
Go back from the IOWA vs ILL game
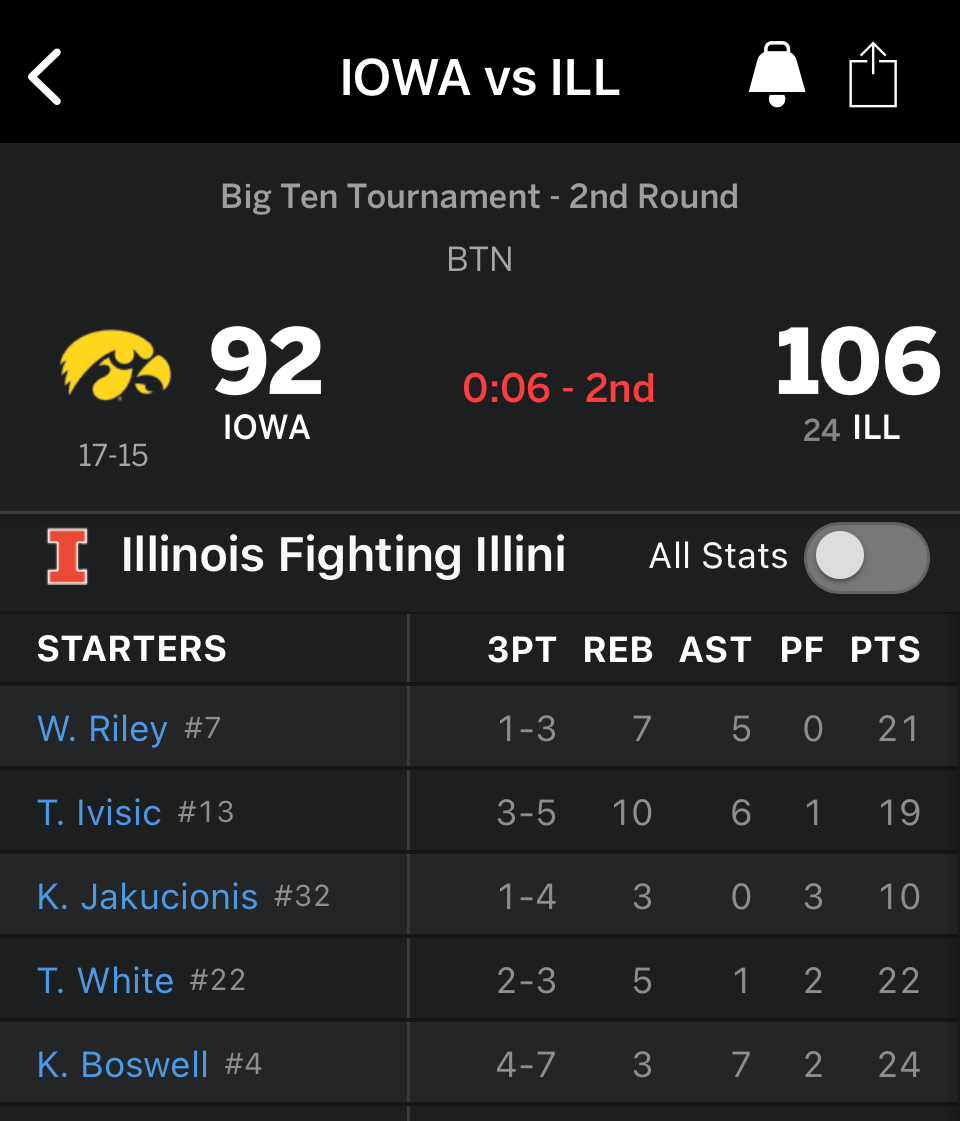46,77
